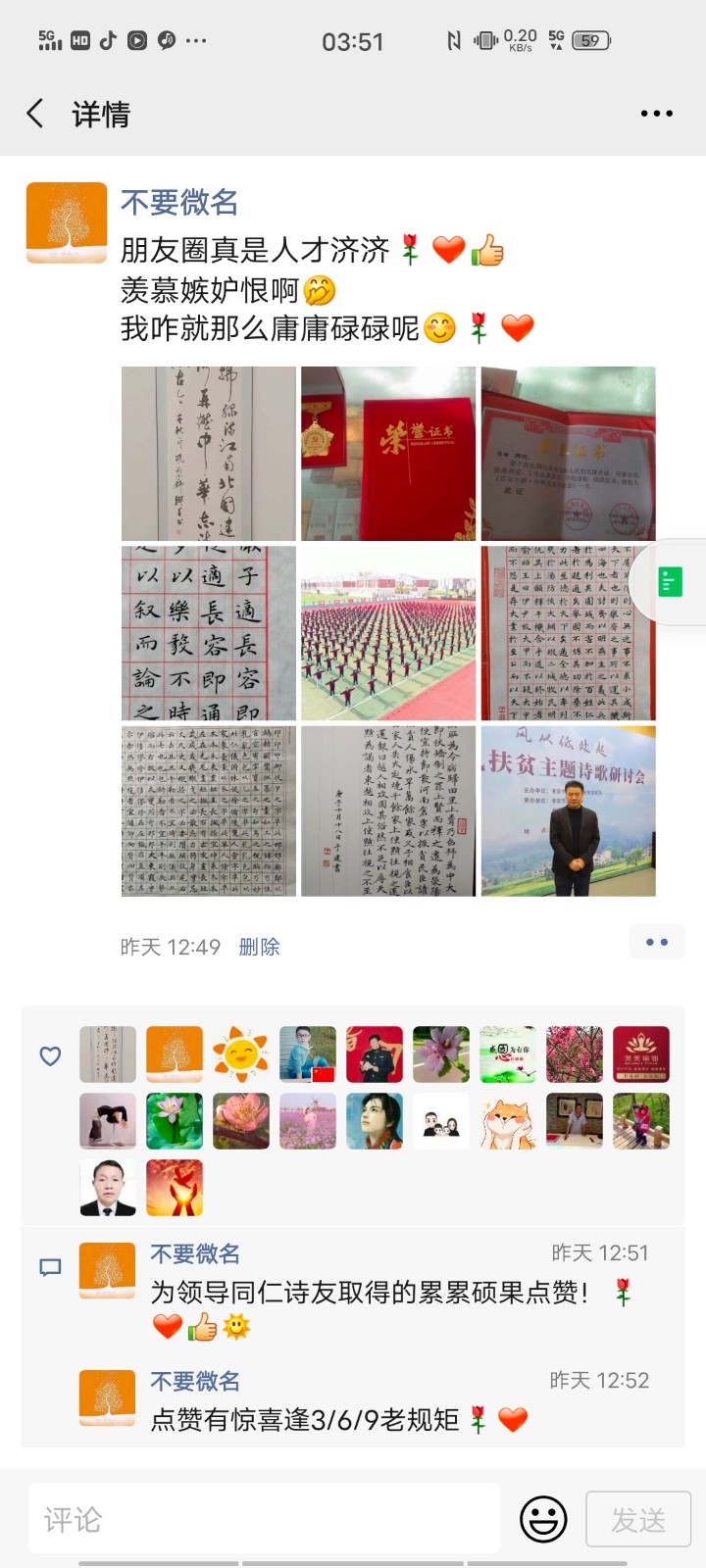The image size is (706, 1568).
Task: Focus the 评论 input field
Action: [x=265, y=1519]
